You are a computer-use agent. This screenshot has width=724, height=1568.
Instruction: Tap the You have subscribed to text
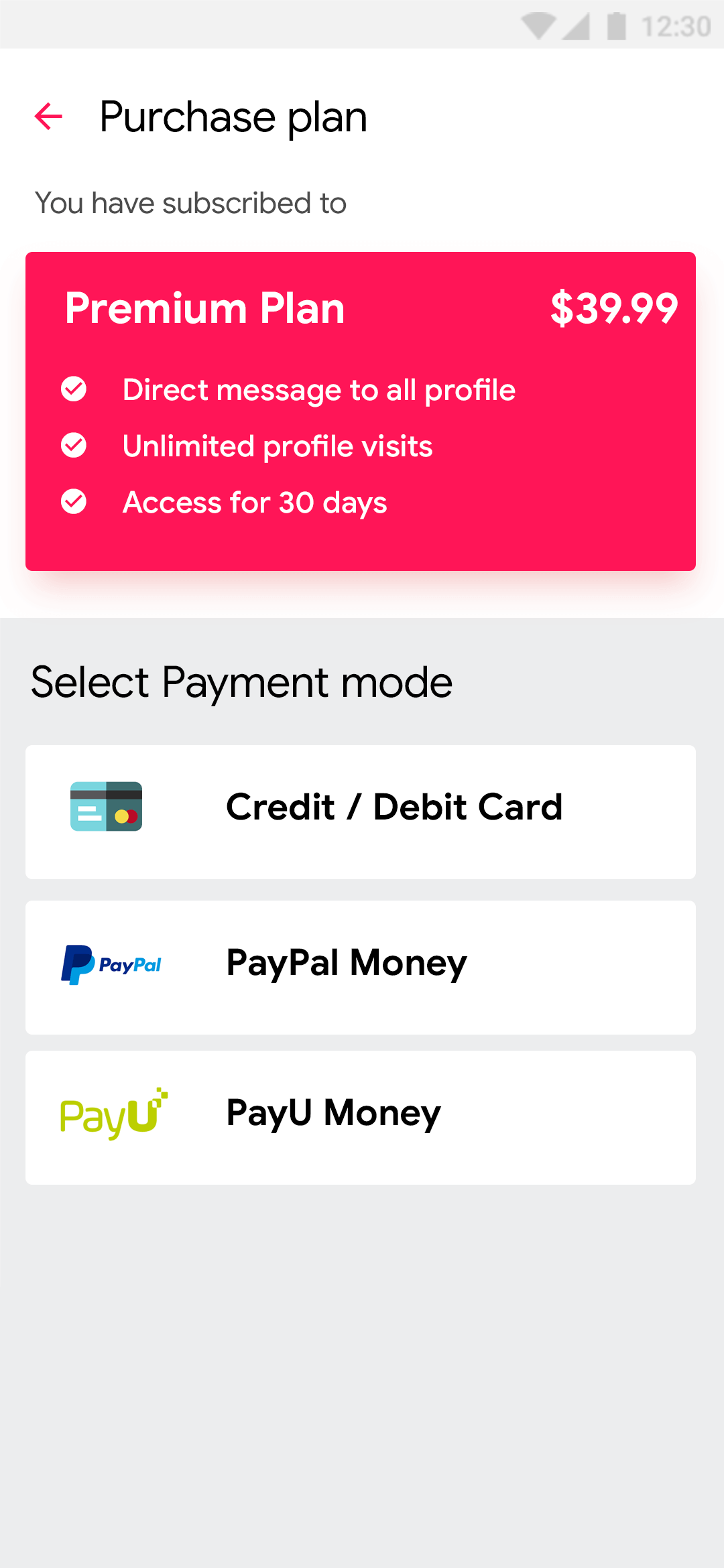tap(190, 202)
